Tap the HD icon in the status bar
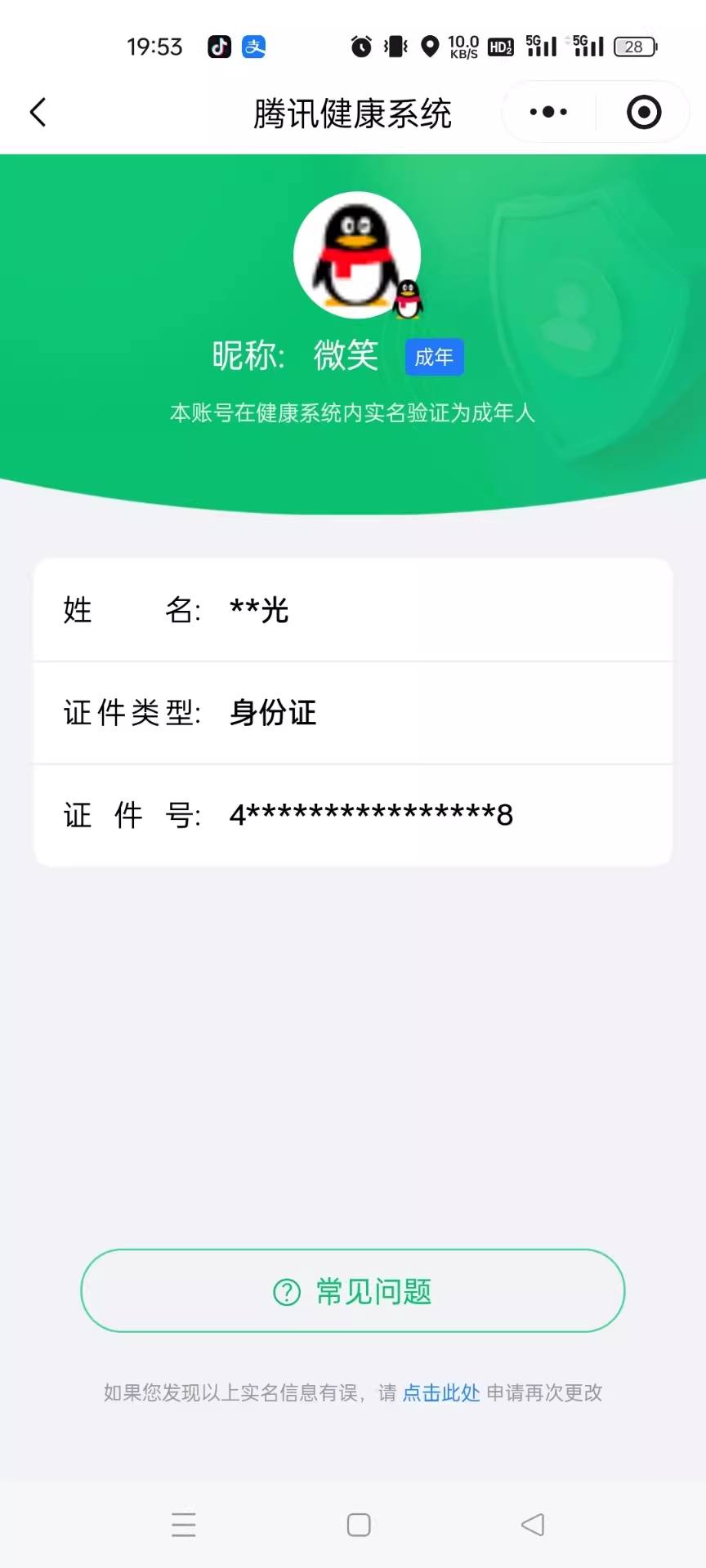 point(500,47)
